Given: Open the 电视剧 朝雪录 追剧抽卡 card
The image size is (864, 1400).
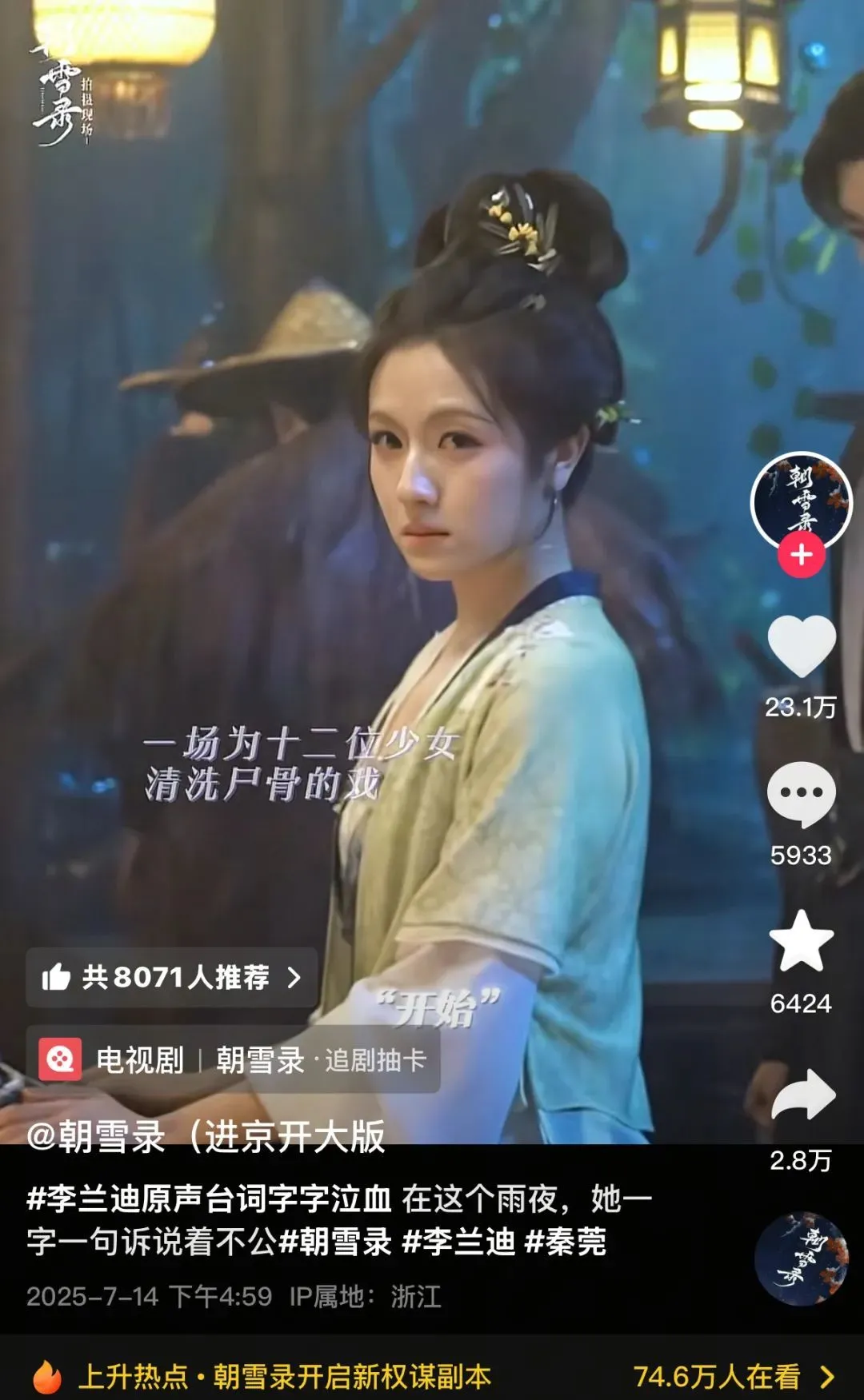Looking at the screenshot, I should tap(233, 1060).
